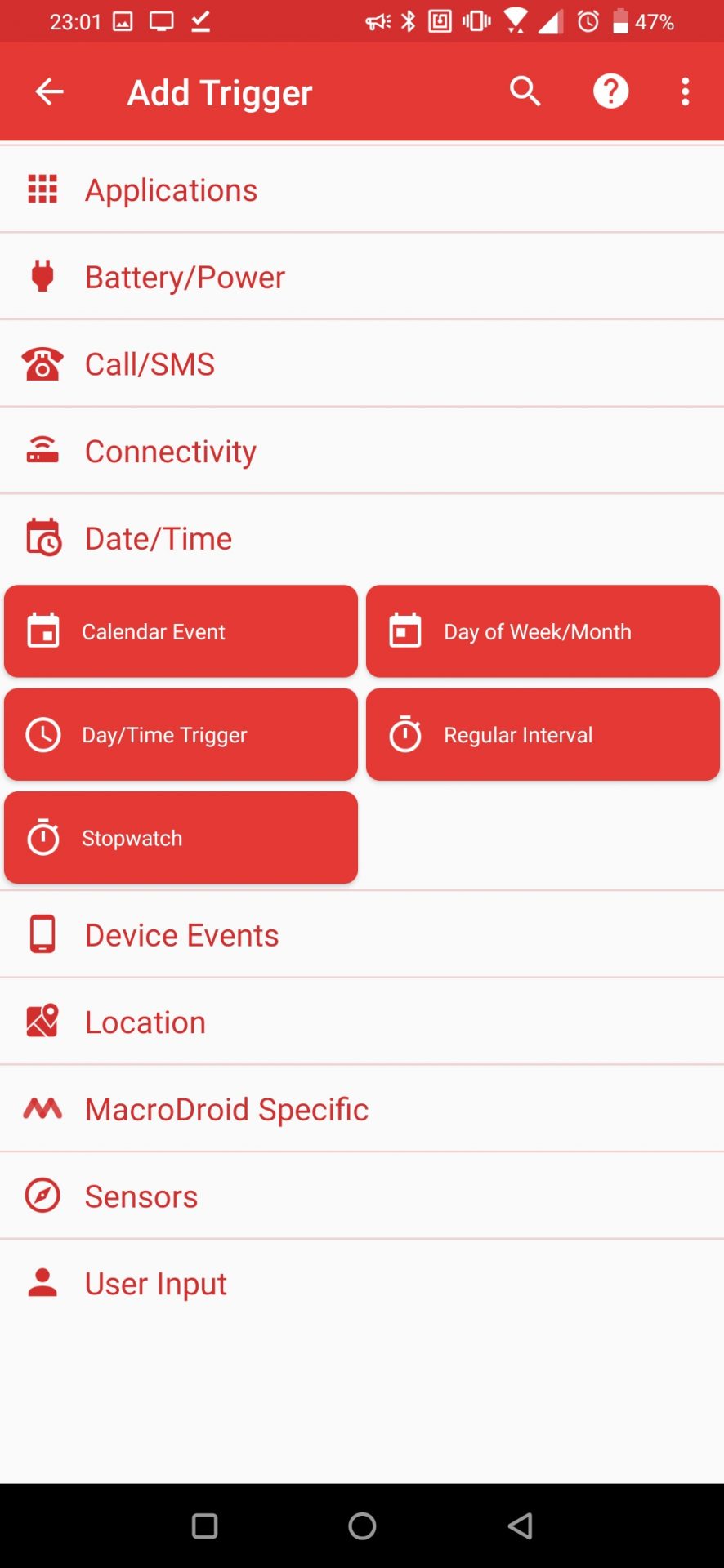Image resolution: width=724 pixels, height=1568 pixels.
Task: Go back from Add Trigger screen
Action: 49,91
